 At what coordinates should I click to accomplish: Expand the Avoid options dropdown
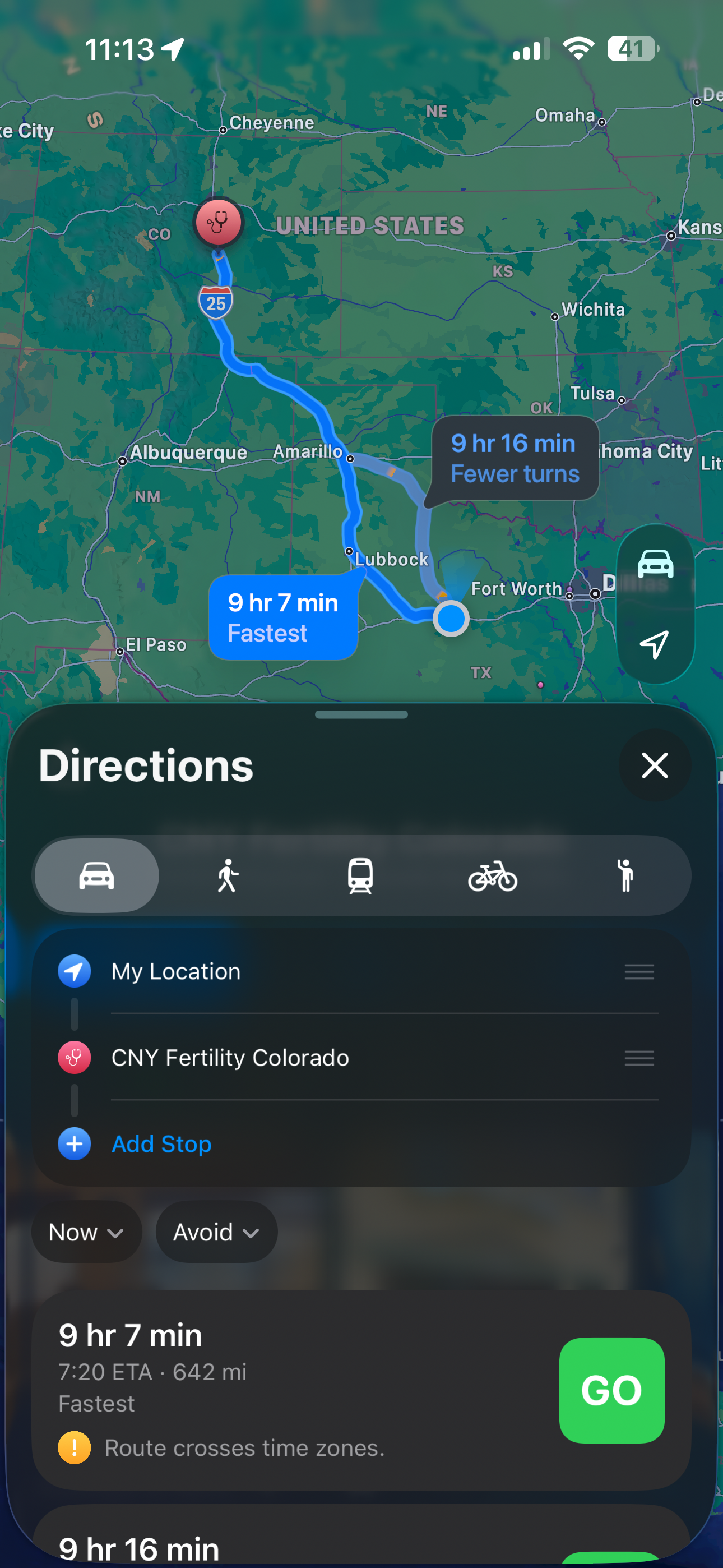(216, 1232)
